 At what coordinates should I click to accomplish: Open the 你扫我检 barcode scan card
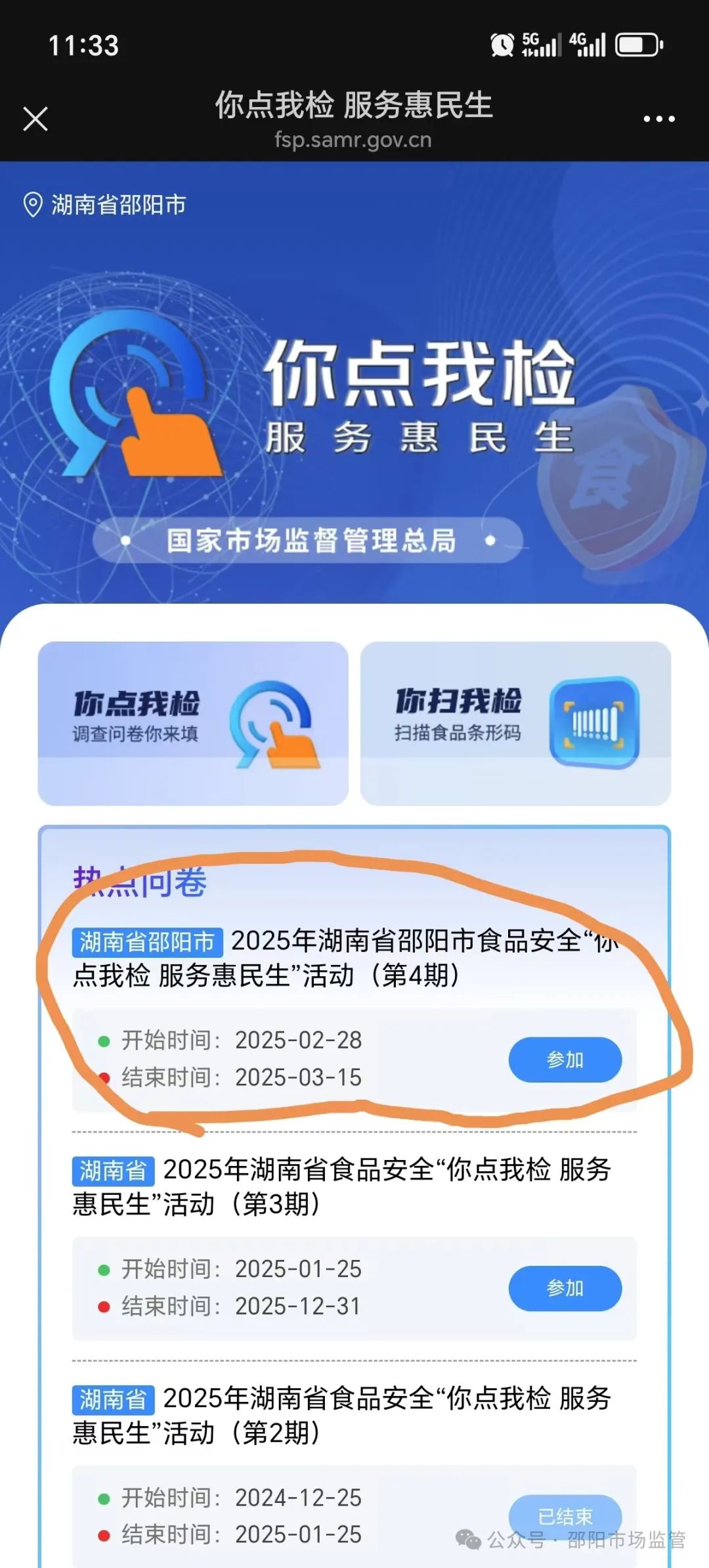pos(515,723)
